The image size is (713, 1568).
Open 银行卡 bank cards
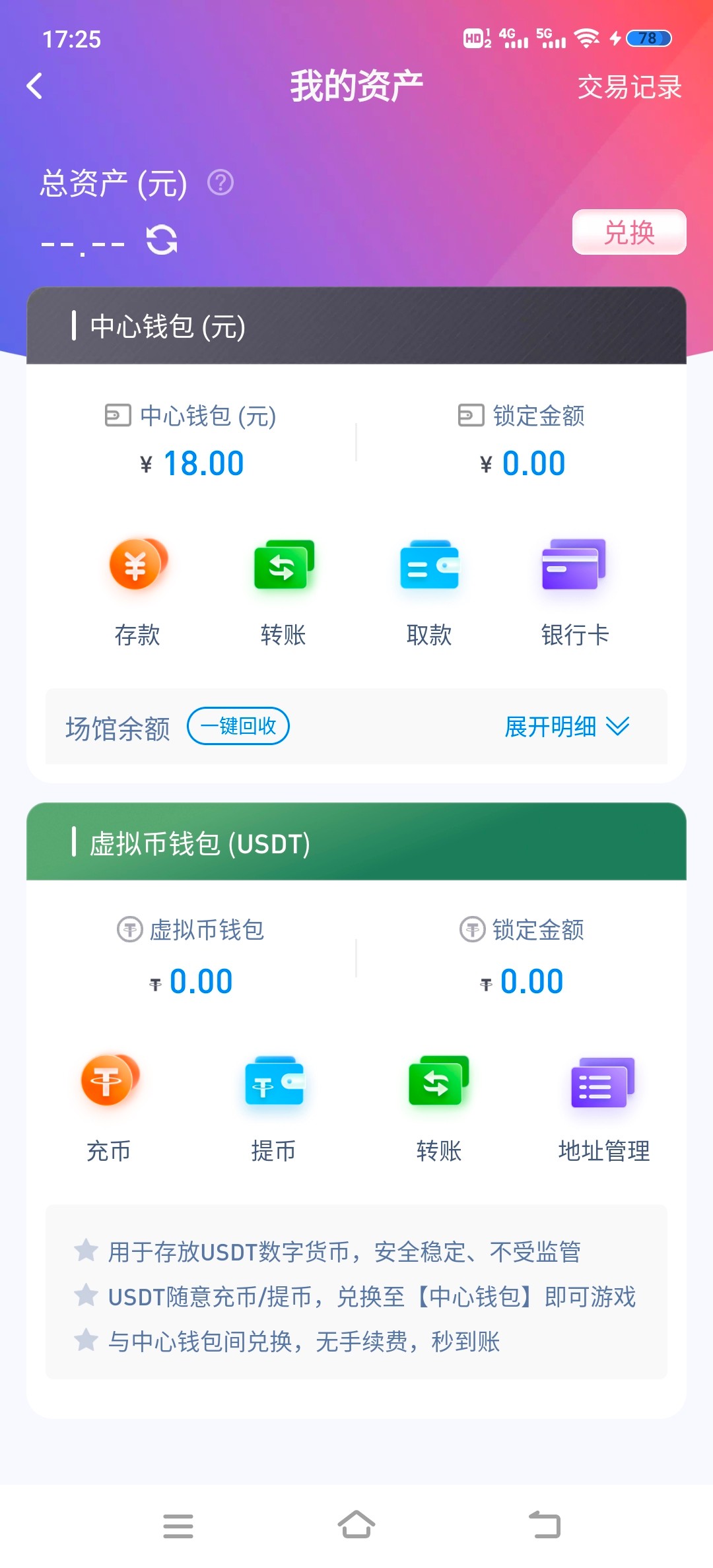[x=574, y=591]
